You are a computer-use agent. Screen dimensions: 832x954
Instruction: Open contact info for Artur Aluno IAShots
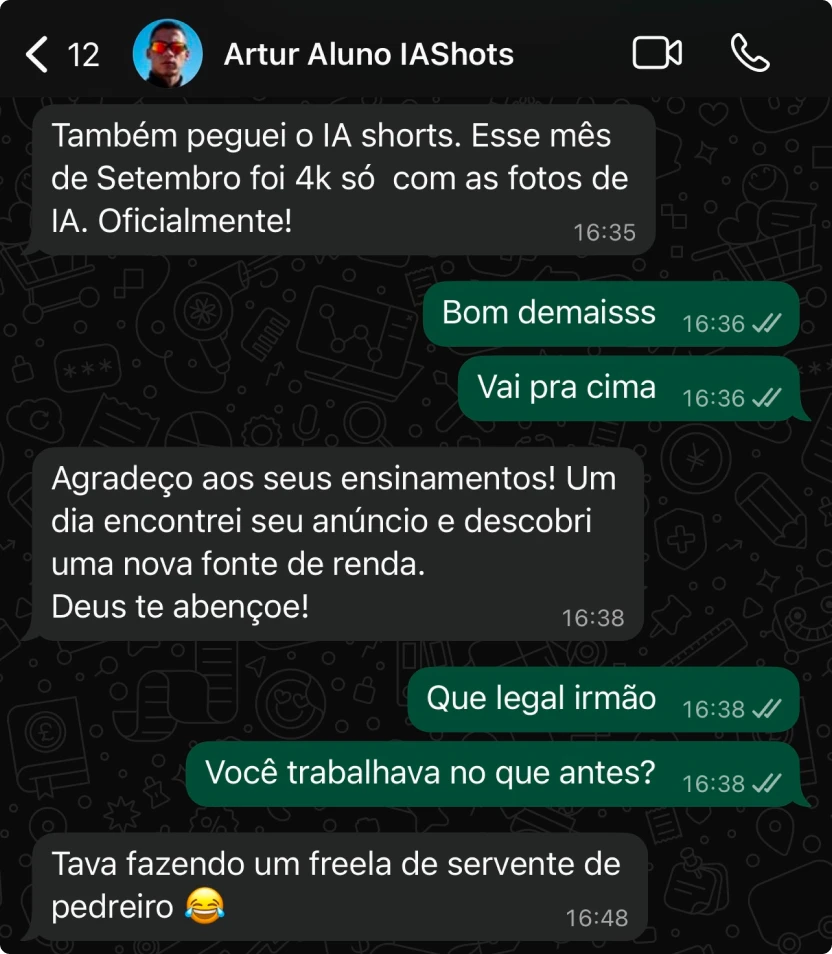click(368, 54)
